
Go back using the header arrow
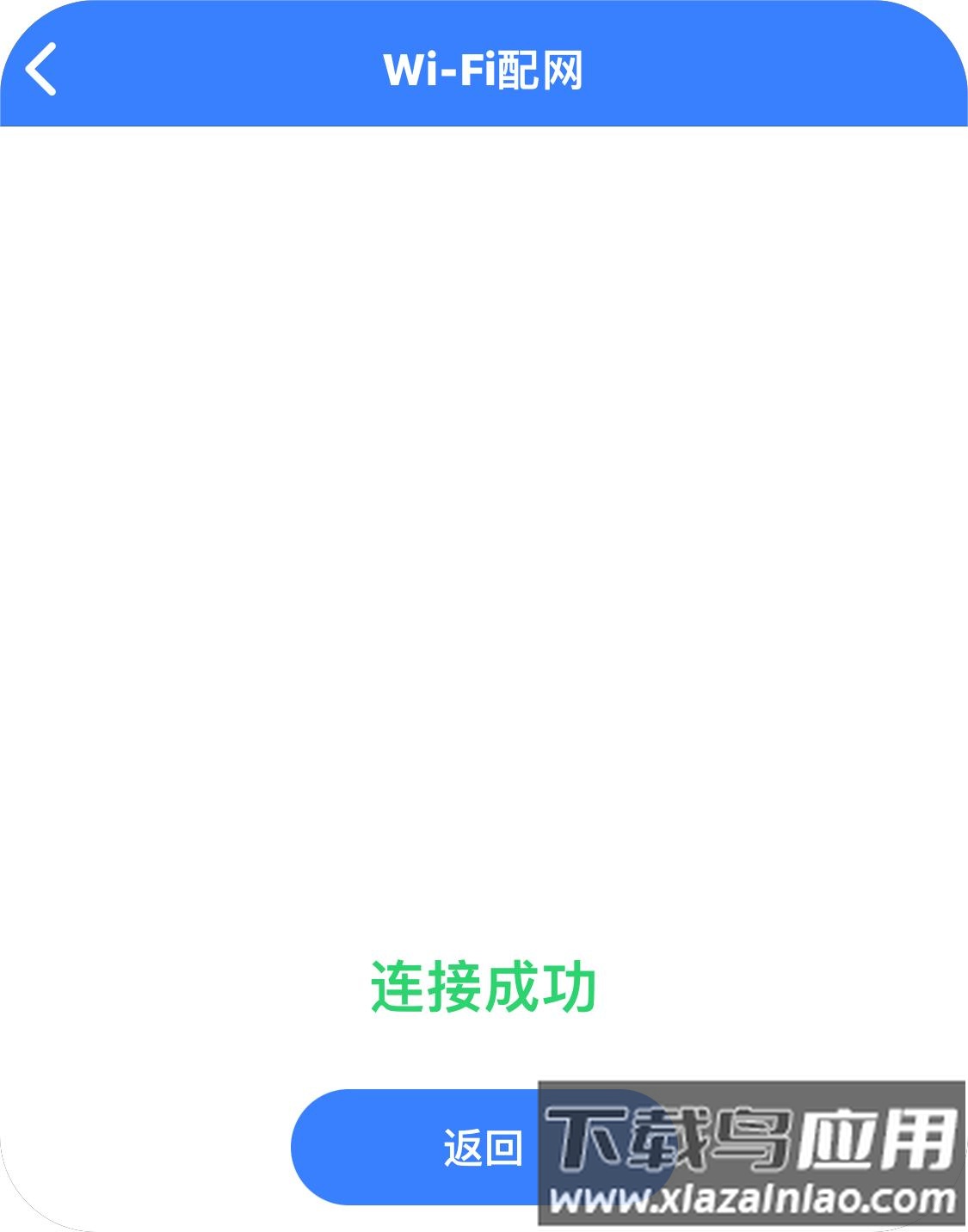[x=41, y=69]
